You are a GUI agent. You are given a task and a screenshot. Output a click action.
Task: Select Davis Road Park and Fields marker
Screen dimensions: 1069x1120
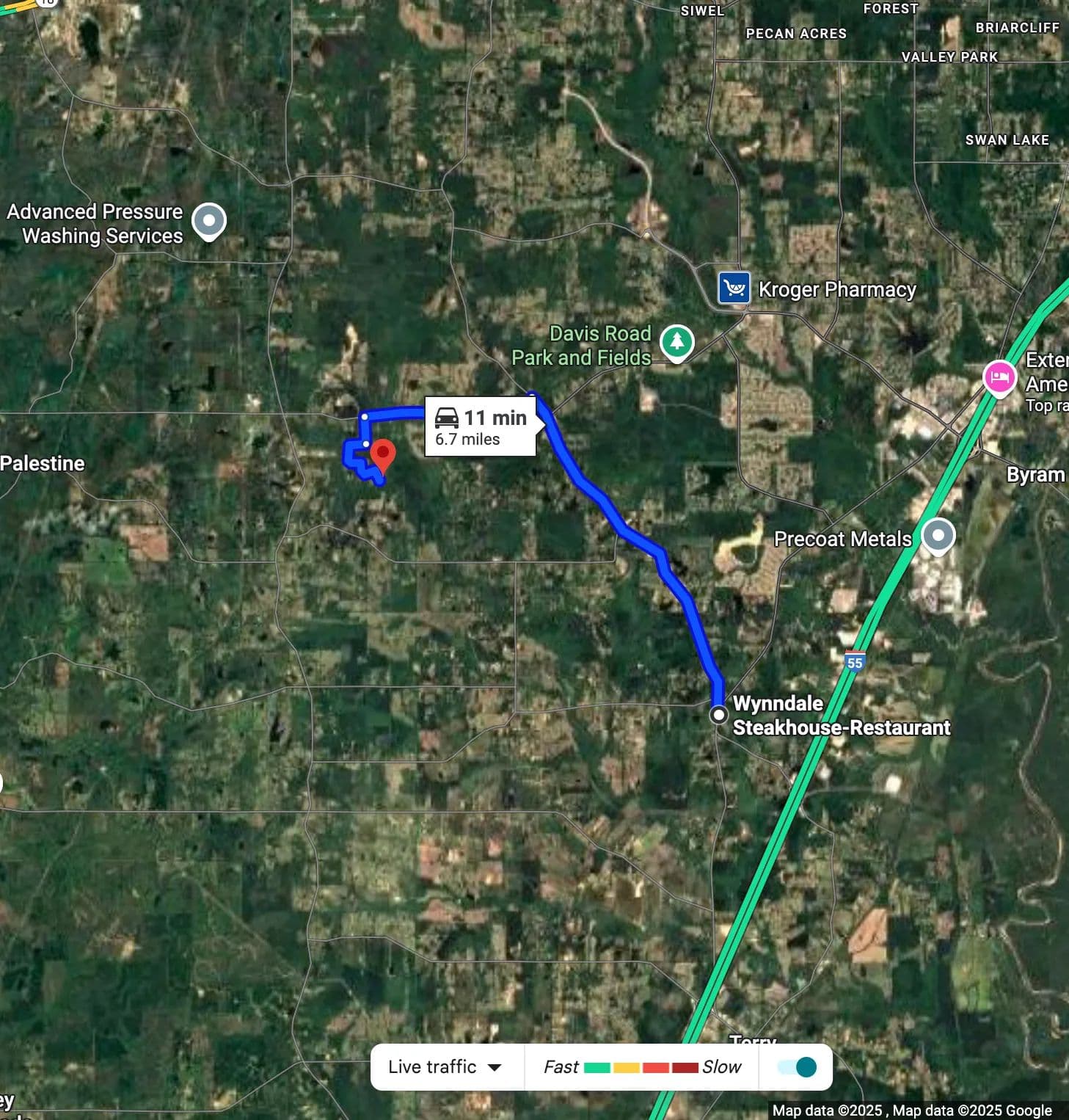point(676,342)
